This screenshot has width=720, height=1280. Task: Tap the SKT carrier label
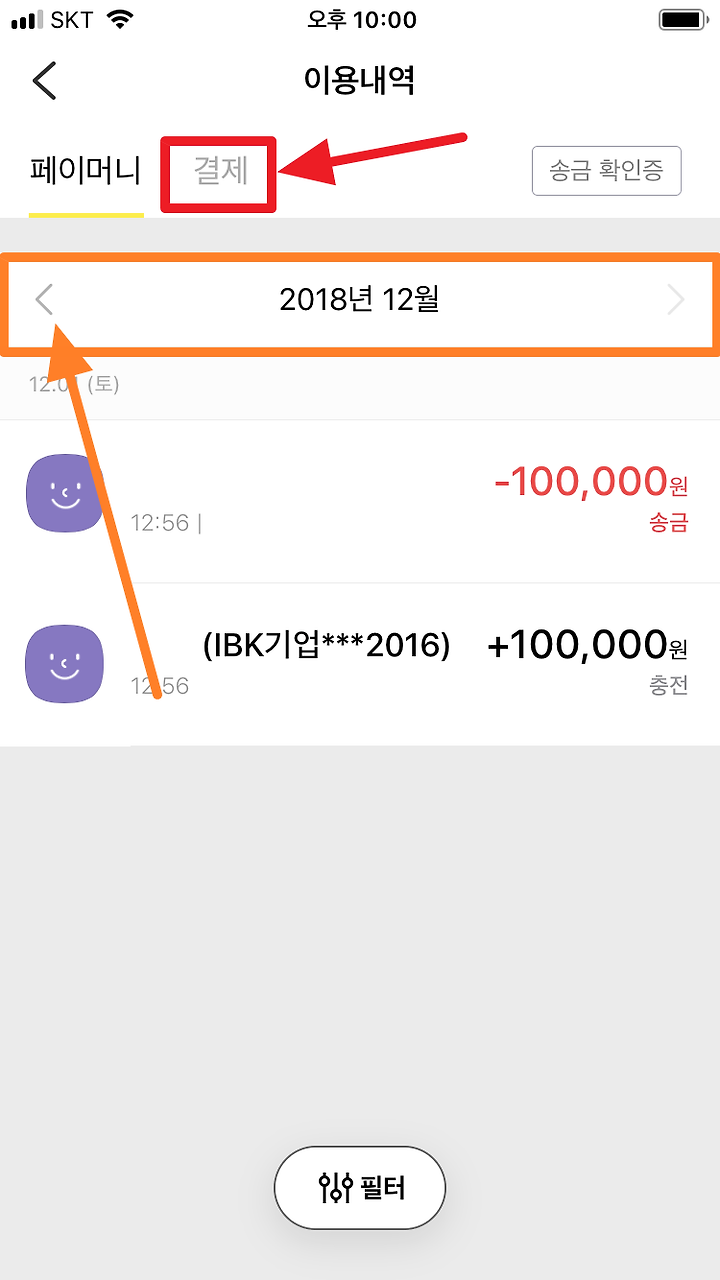click(x=68, y=18)
